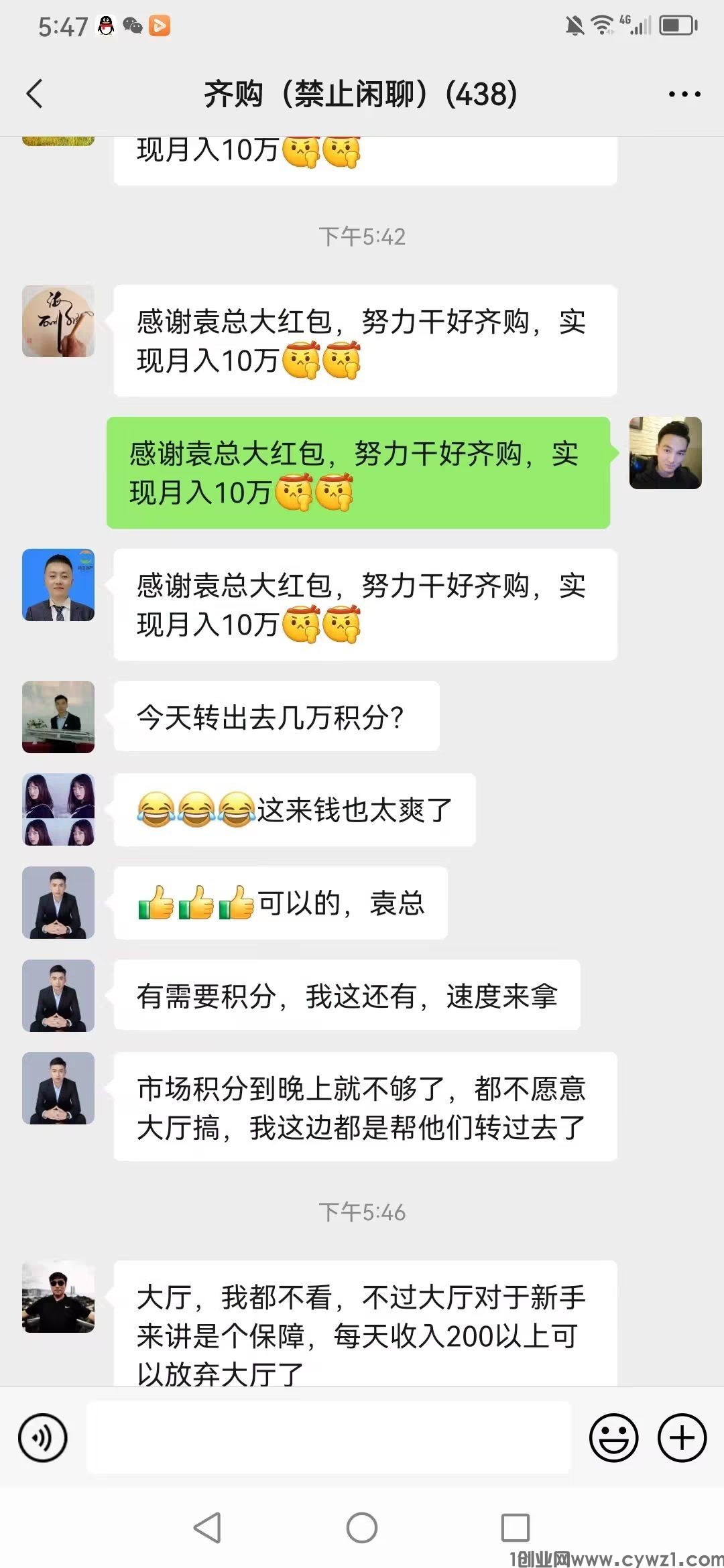Viewport: 724px width, 1568px height.
Task: Tap the system home button
Action: pyautogui.click(x=361, y=1528)
